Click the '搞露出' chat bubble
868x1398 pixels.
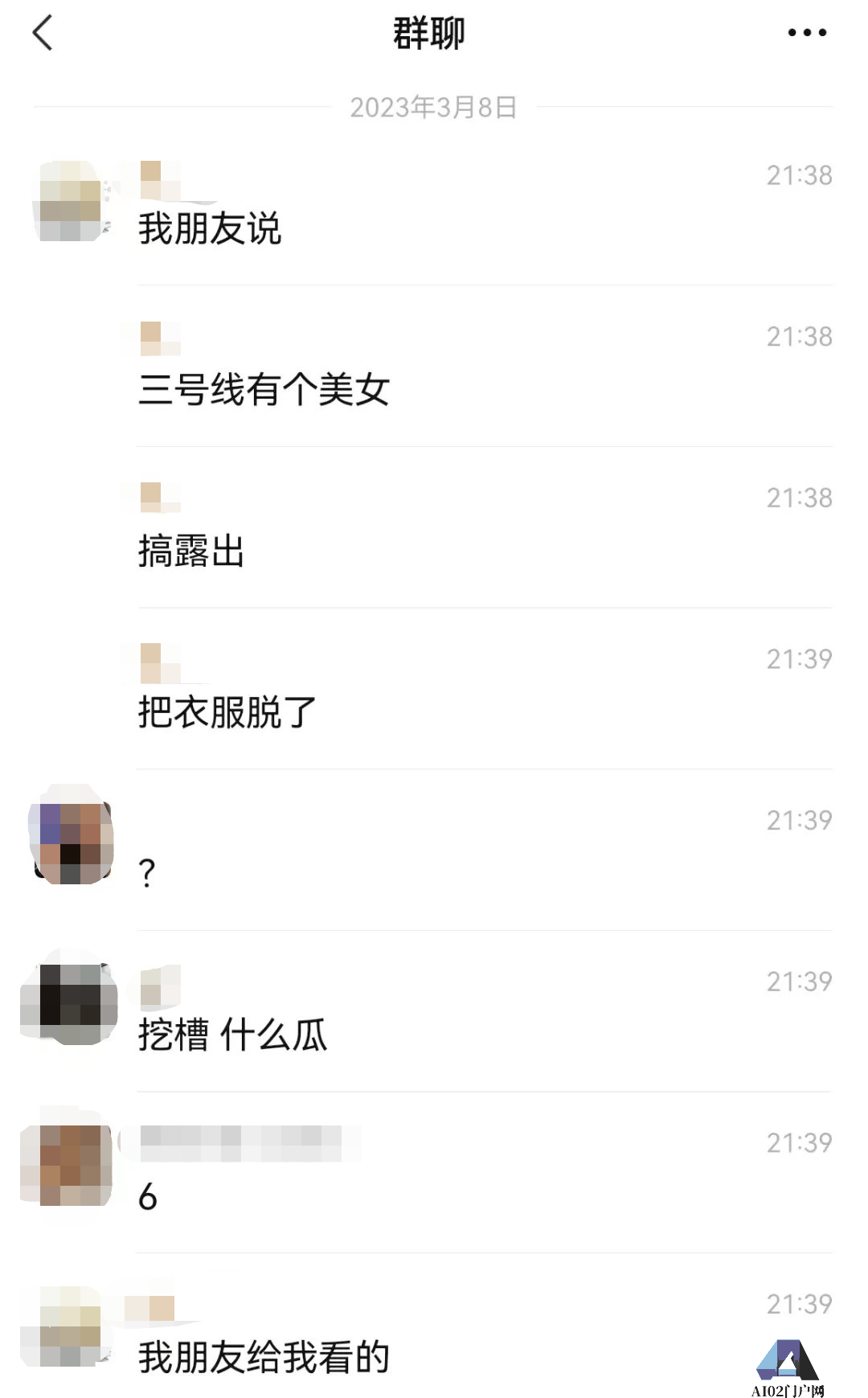click(x=191, y=551)
